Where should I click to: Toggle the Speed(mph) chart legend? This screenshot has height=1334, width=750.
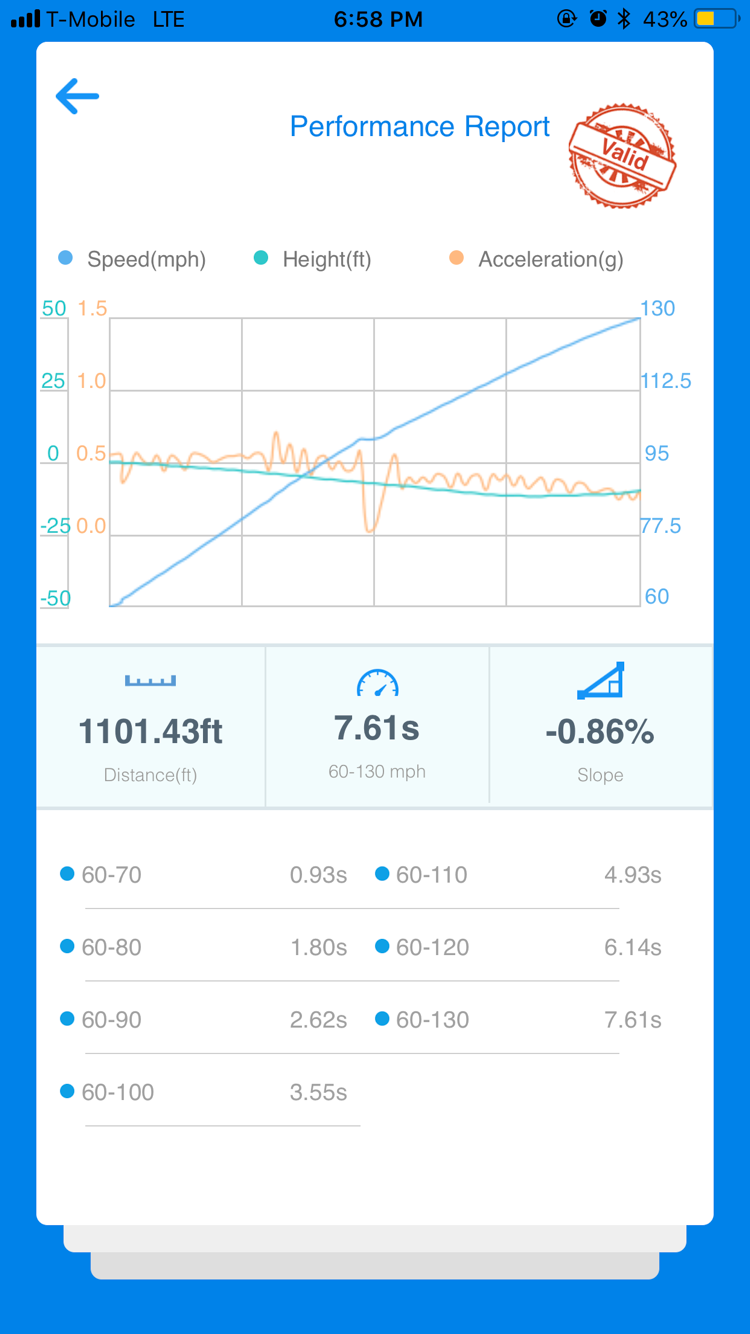tap(132, 259)
